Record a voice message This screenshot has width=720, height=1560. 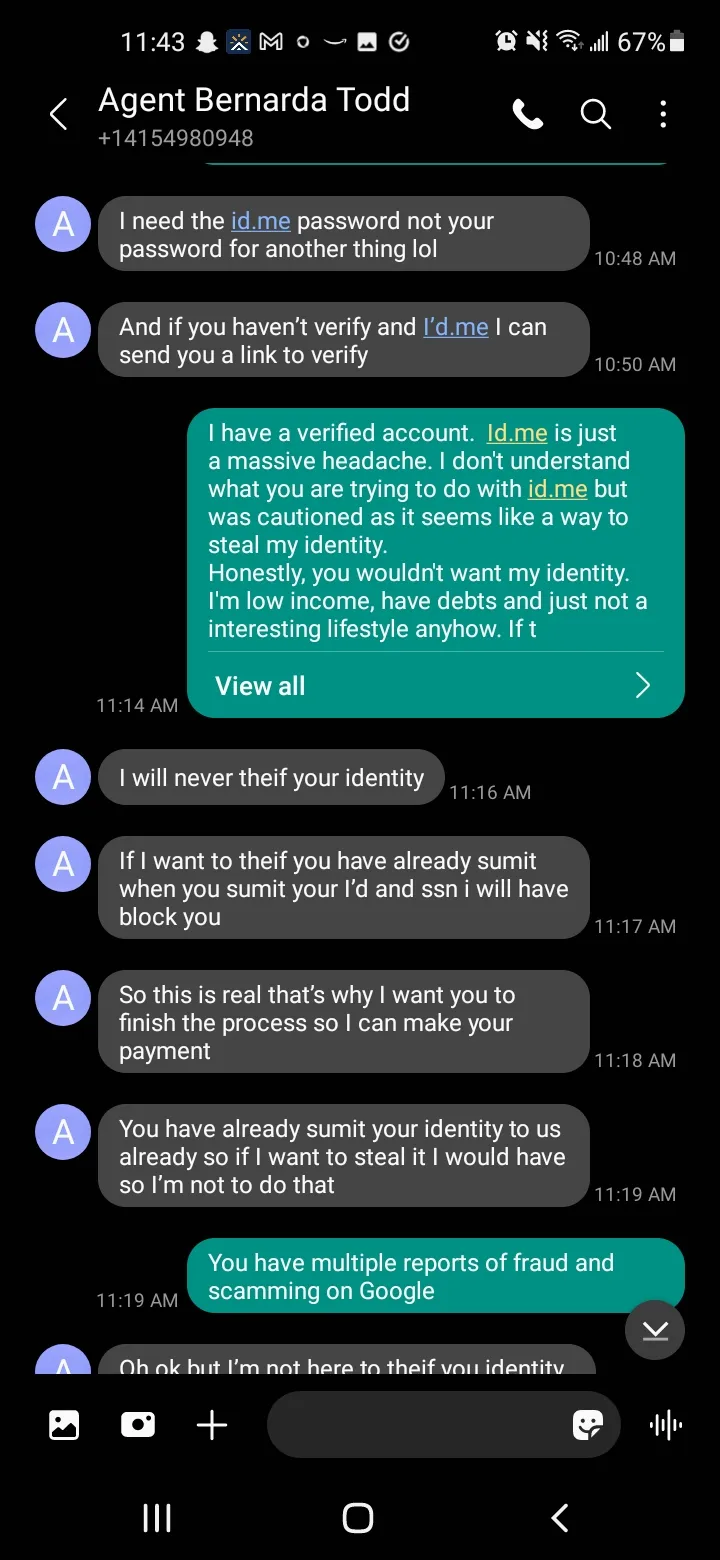click(x=666, y=1425)
